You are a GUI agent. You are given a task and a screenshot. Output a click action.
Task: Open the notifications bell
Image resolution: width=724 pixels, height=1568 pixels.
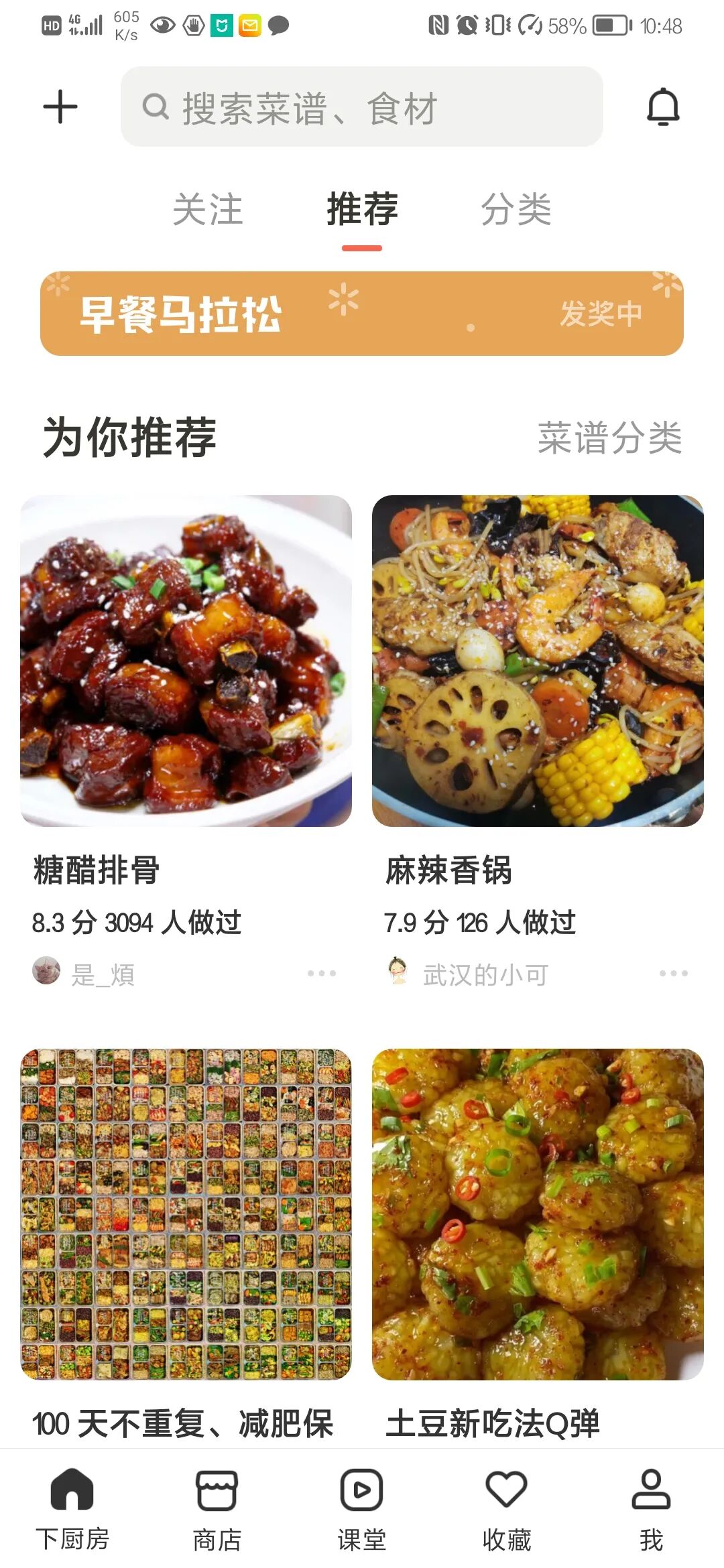663,107
